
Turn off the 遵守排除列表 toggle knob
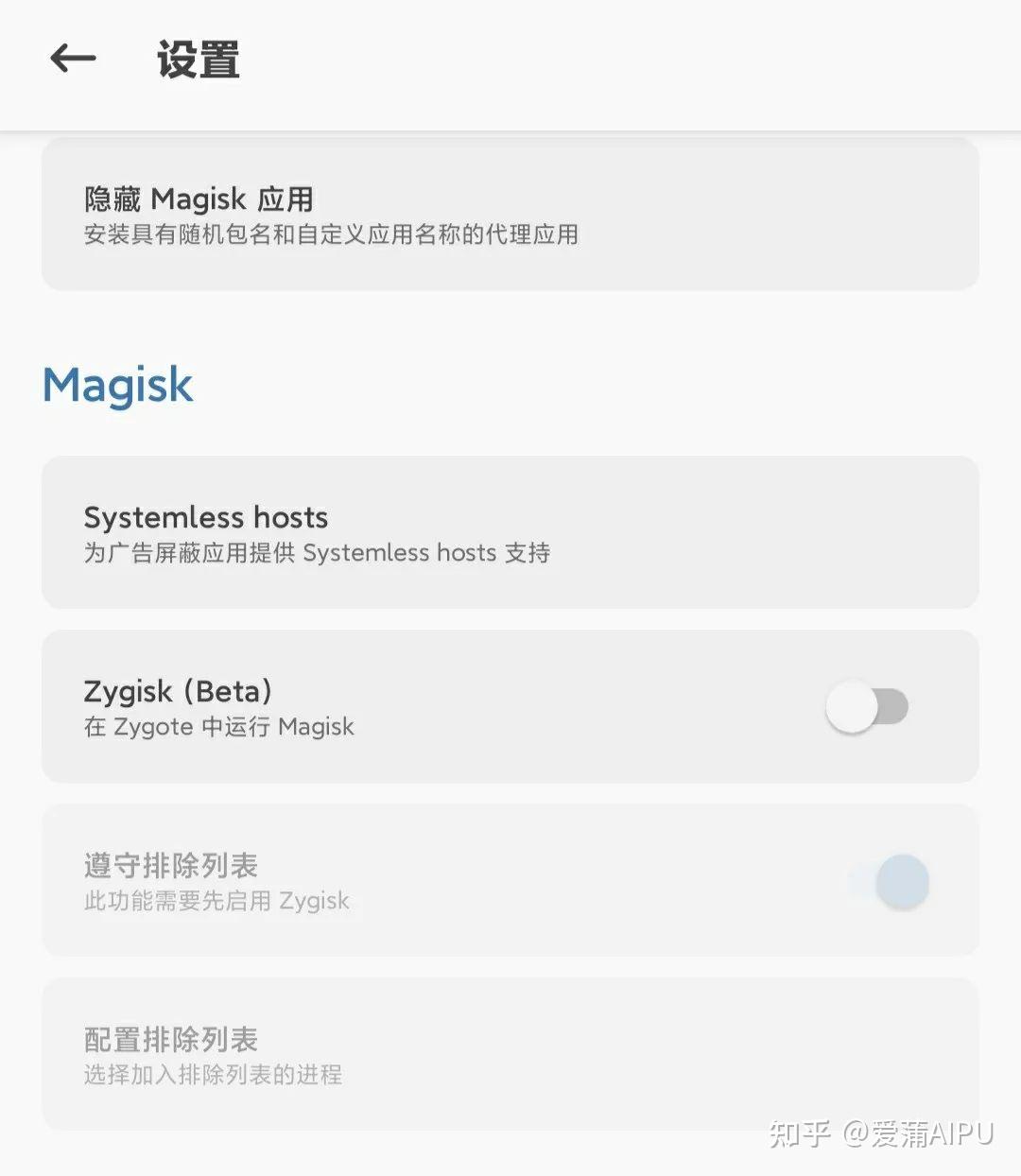[900, 880]
